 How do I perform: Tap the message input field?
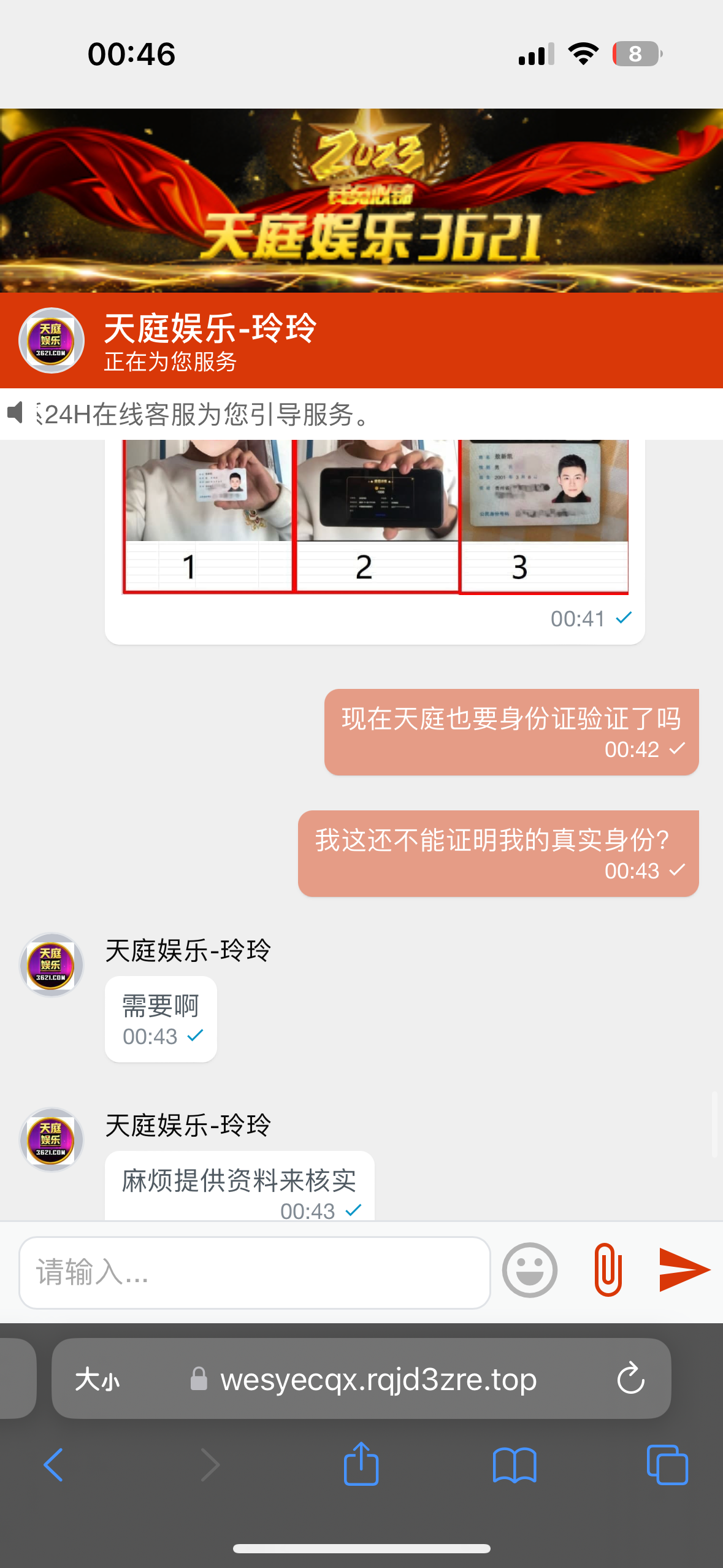click(254, 1272)
